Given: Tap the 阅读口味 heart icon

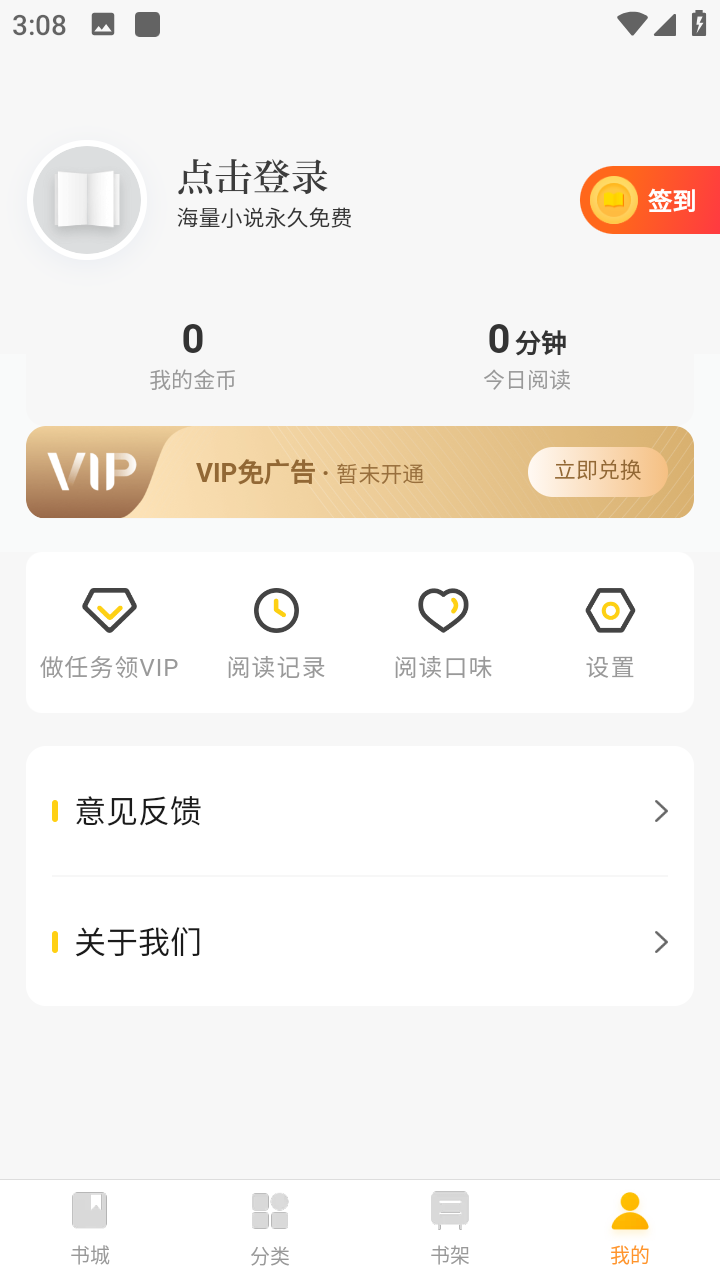Looking at the screenshot, I should tap(443, 609).
